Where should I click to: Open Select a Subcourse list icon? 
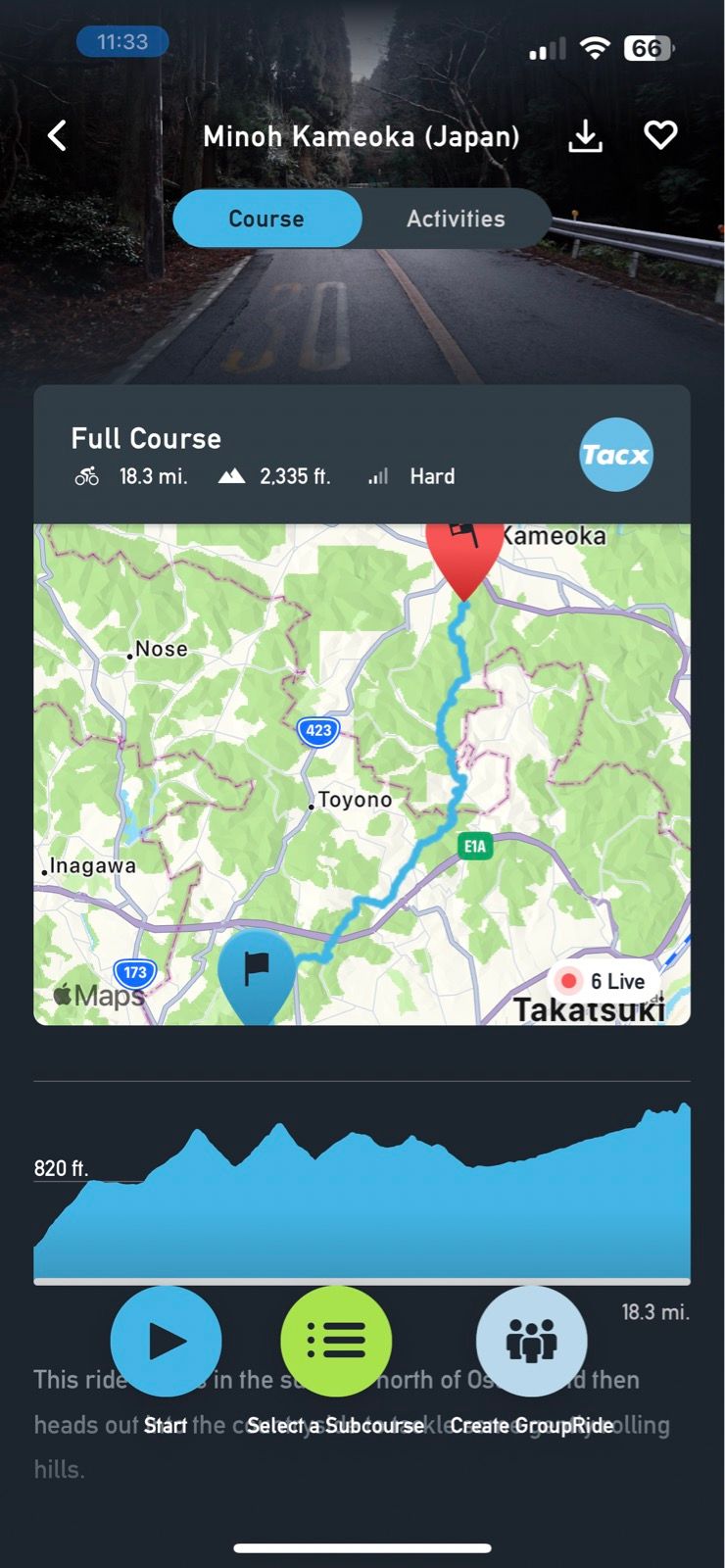[336, 1341]
